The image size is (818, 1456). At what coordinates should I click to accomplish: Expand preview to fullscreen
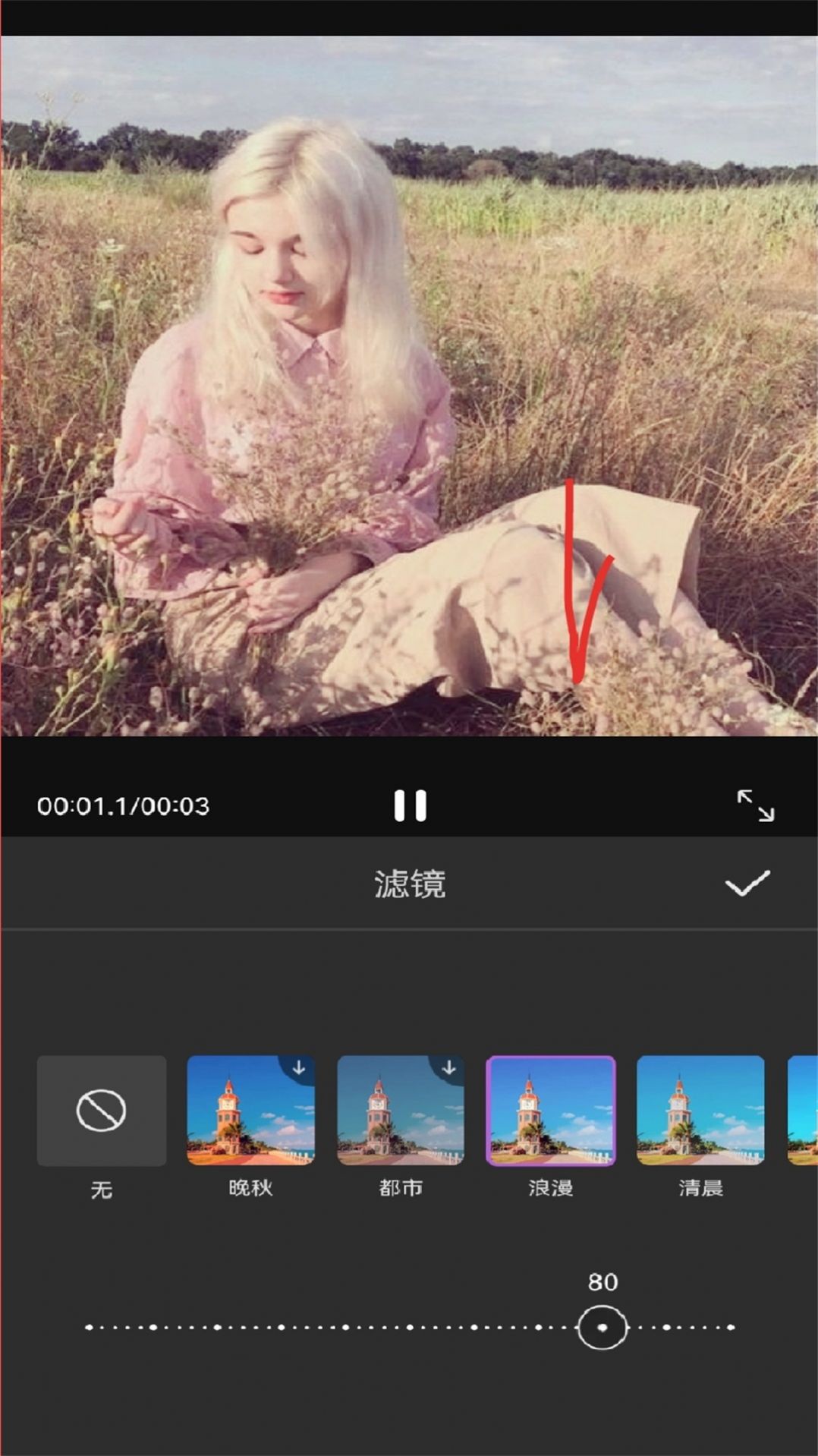point(755,805)
